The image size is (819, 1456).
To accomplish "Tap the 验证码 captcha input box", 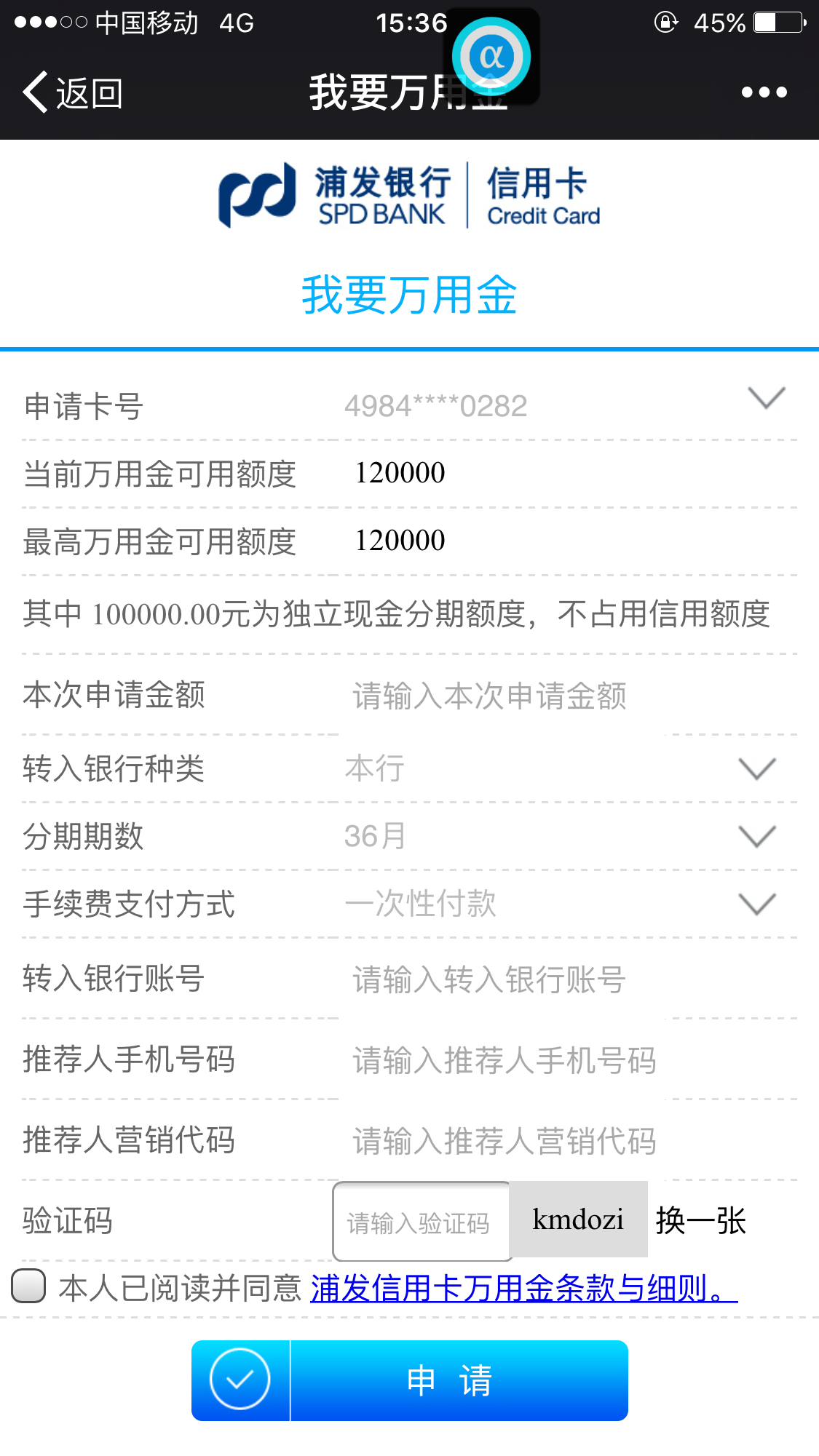I will 422,1222.
